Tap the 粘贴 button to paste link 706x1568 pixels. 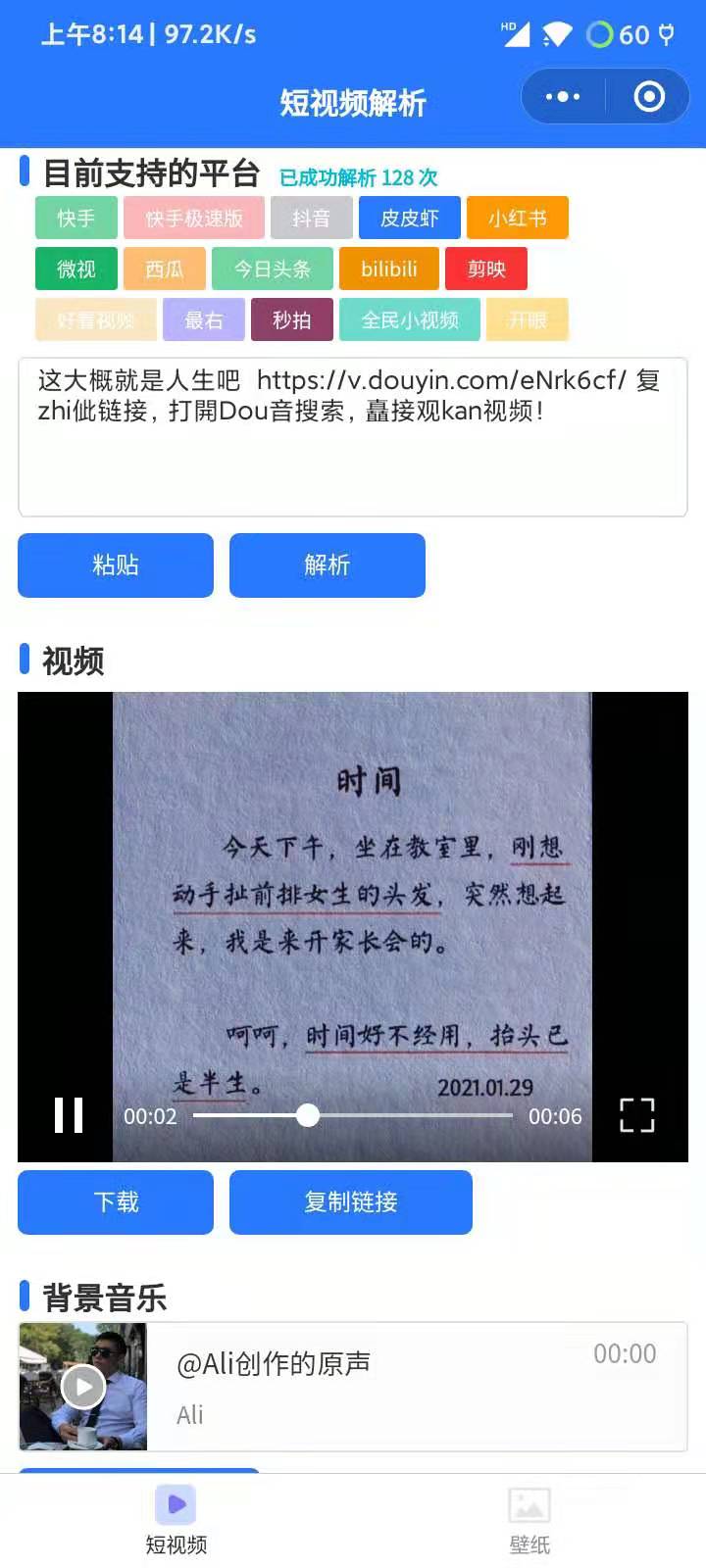point(116,565)
